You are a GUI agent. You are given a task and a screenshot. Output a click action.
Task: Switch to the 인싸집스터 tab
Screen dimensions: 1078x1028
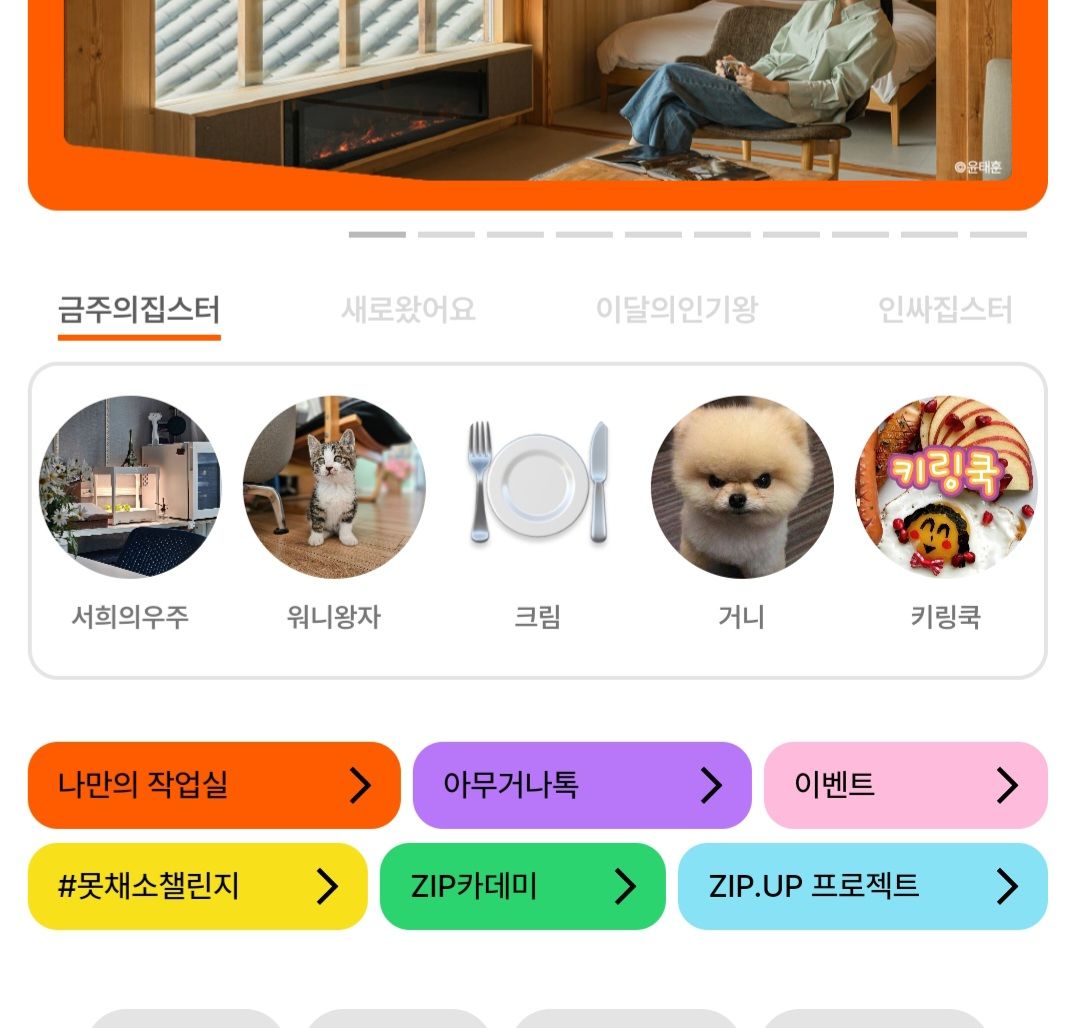click(x=945, y=309)
